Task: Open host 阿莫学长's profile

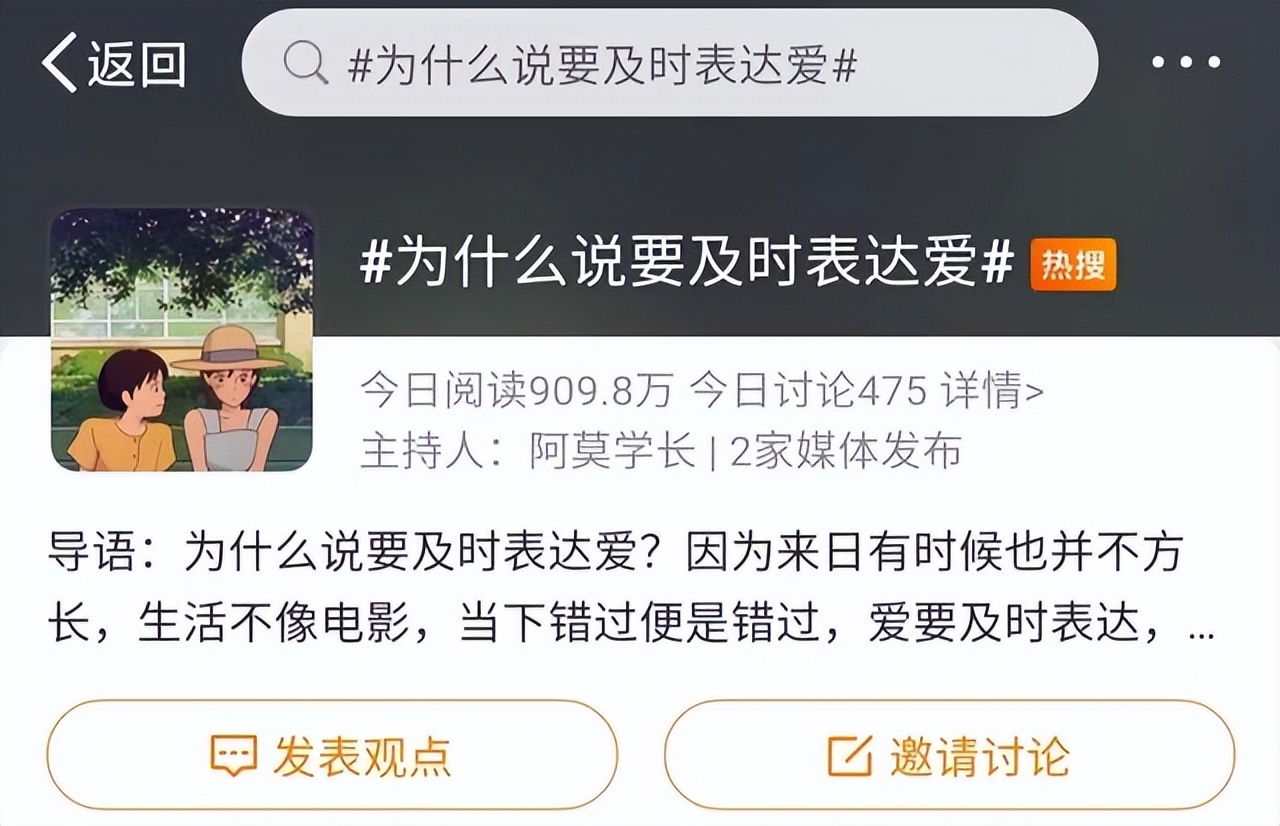Action: pyautogui.click(x=612, y=451)
